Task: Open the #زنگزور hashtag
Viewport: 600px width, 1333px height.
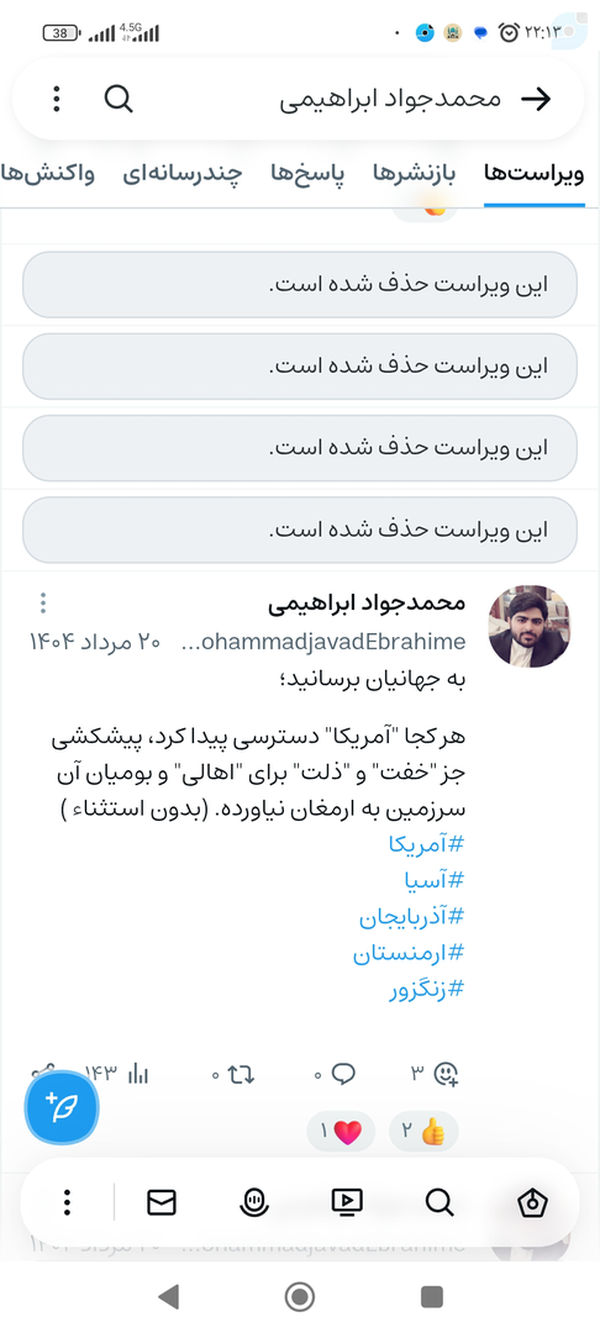Action: tap(427, 988)
